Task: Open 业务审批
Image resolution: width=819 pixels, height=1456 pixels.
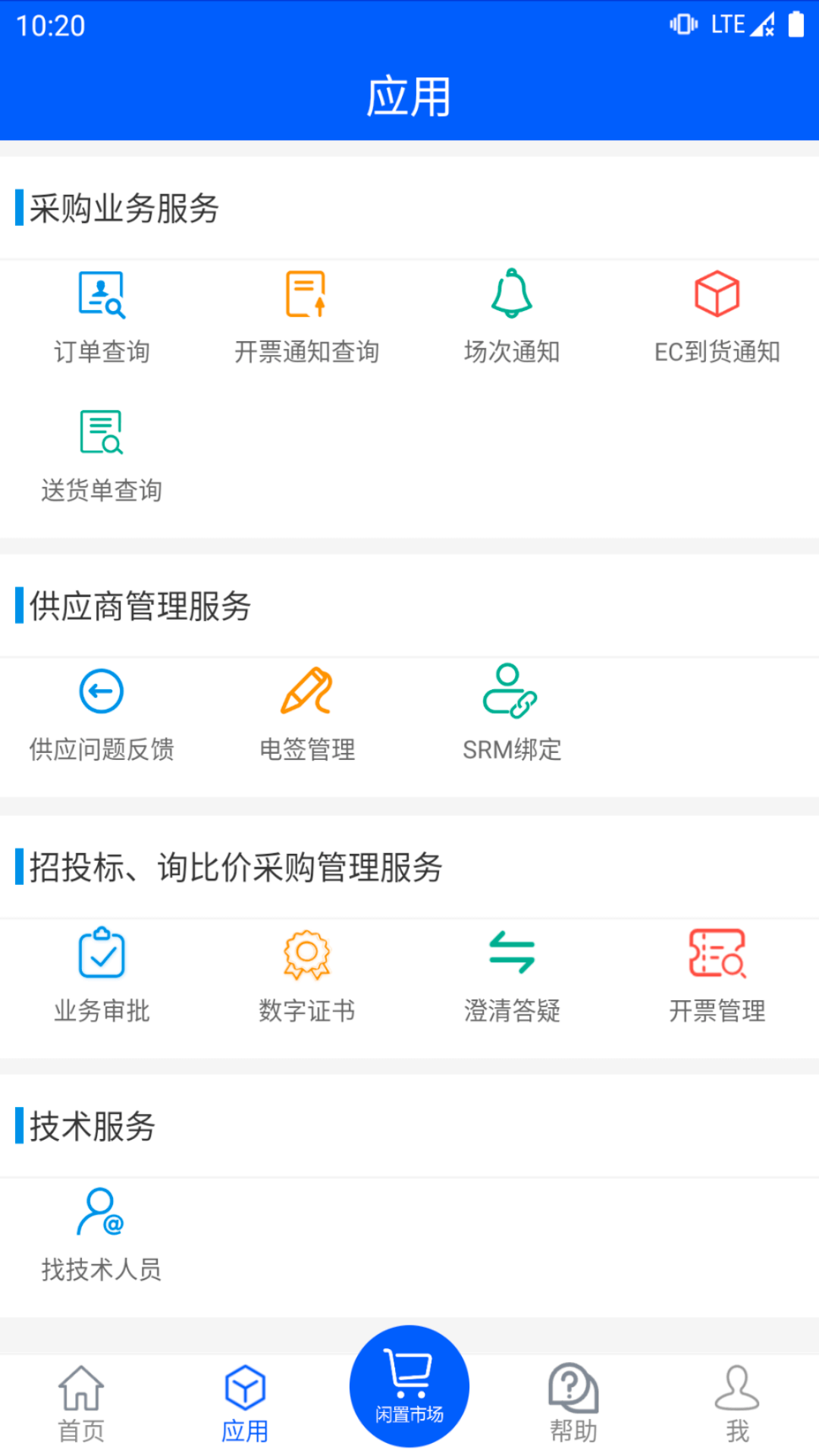Action: click(x=102, y=975)
